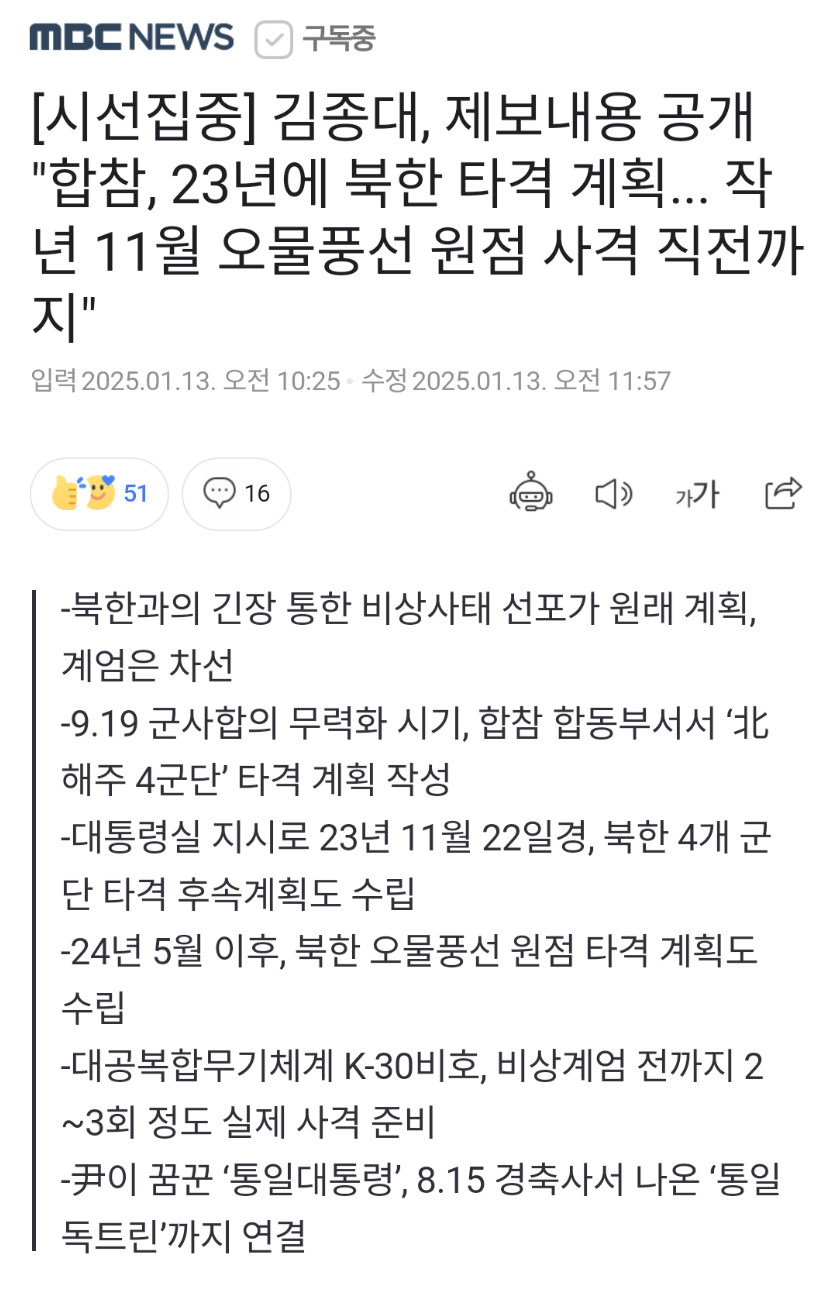Listen to the article with the speaker icon
This screenshot has height=1298, width=837.
pos(613,494)
